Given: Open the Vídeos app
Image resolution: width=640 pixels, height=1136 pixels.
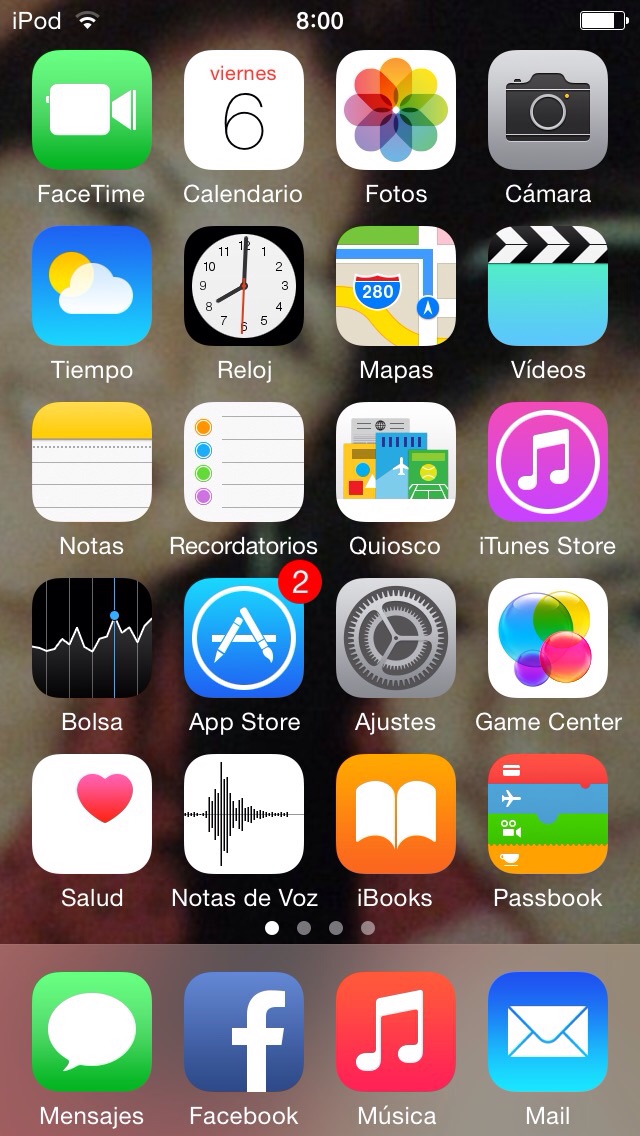Looking at the screenshot, I should 548,286.
